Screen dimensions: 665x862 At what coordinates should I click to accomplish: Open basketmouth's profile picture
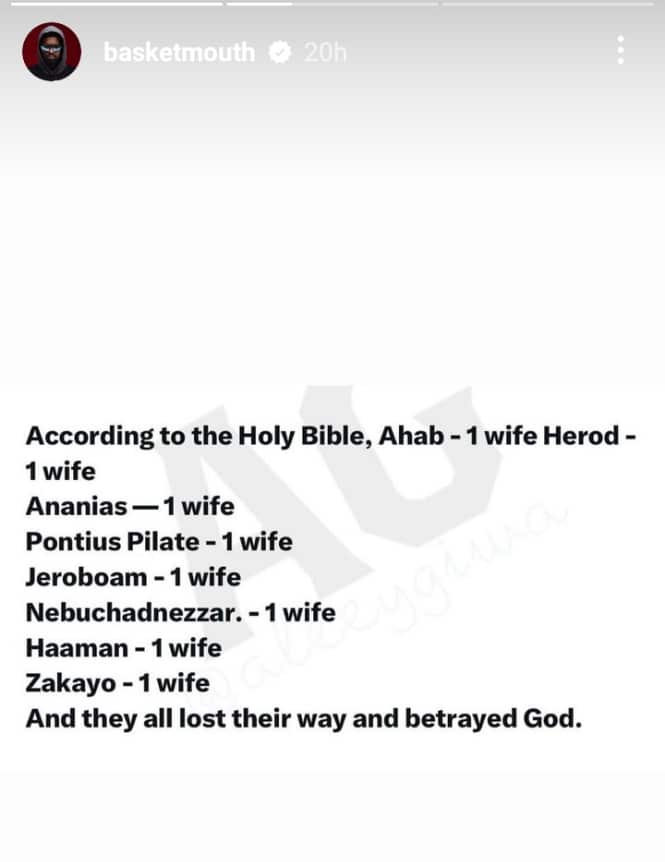51,52
